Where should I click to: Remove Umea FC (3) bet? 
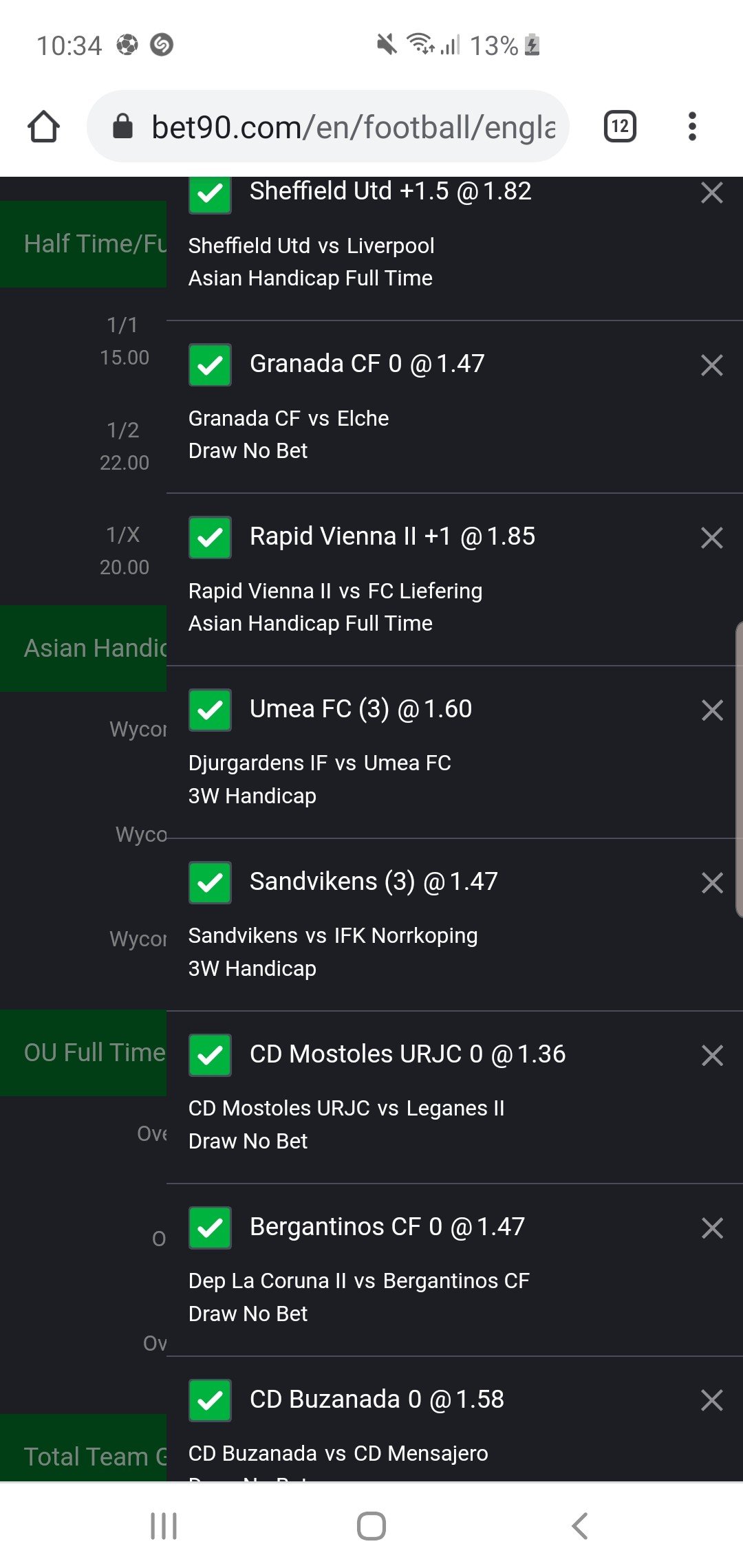(x=711, y=710)
